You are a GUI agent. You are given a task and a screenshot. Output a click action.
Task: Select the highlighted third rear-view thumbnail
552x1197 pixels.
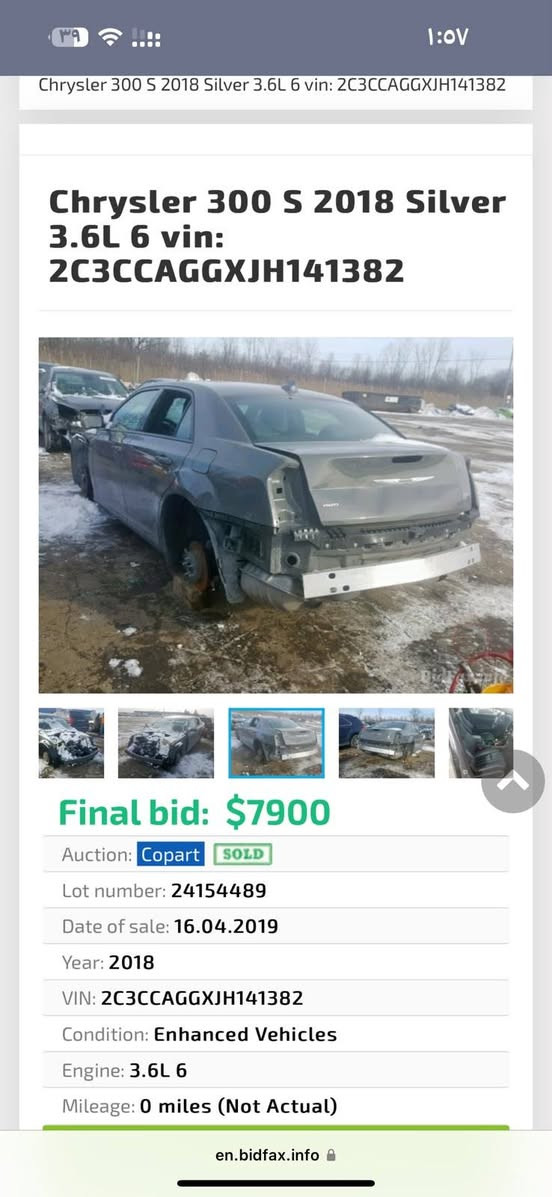pyautogui.click(x=276, y=743)
